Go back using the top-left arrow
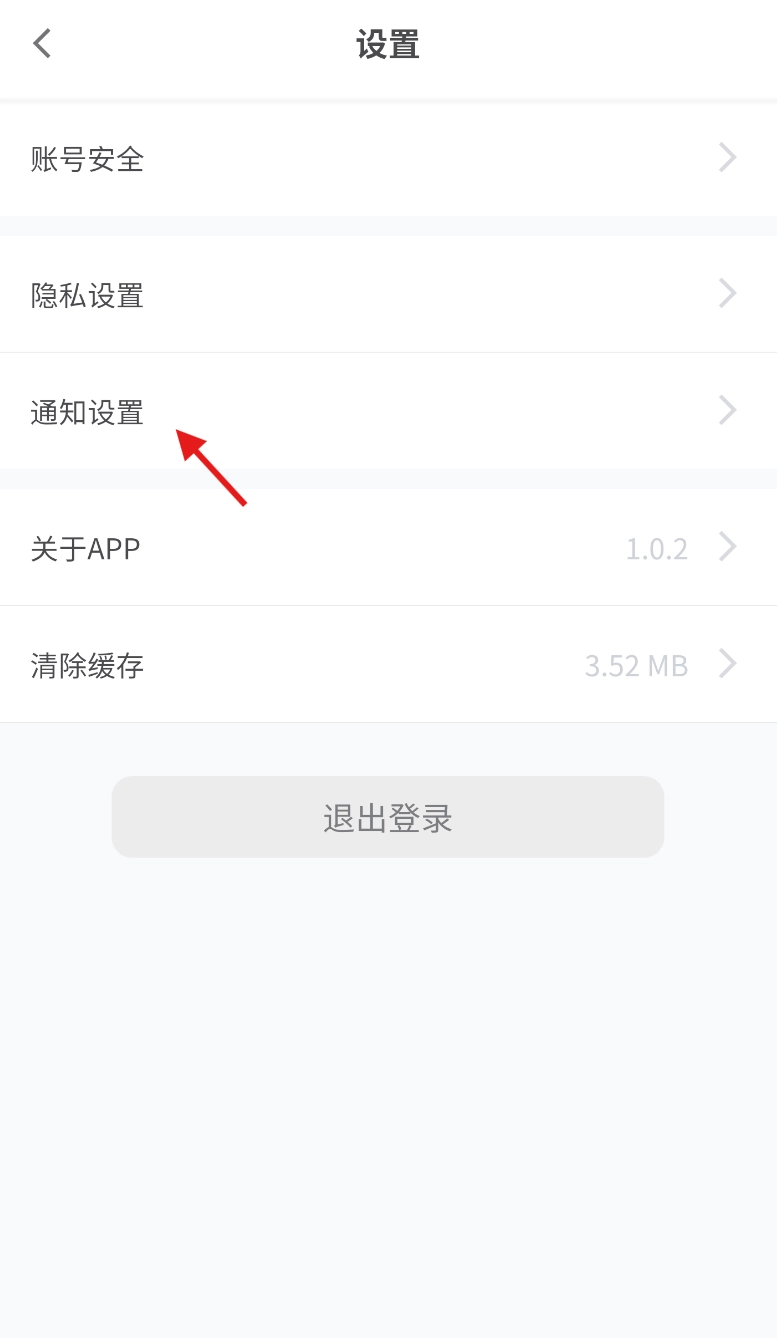Screen dimensions: 777x1338 pos(42,44)
